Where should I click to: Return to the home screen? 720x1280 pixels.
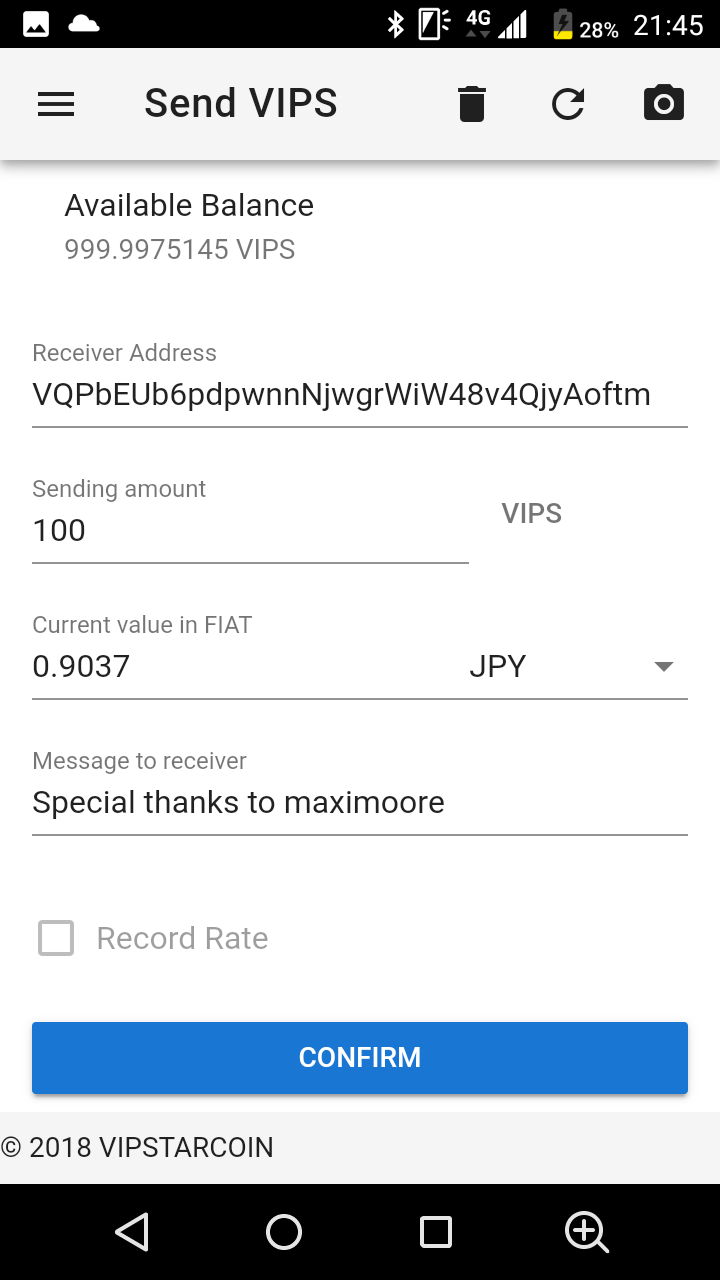284,1232
